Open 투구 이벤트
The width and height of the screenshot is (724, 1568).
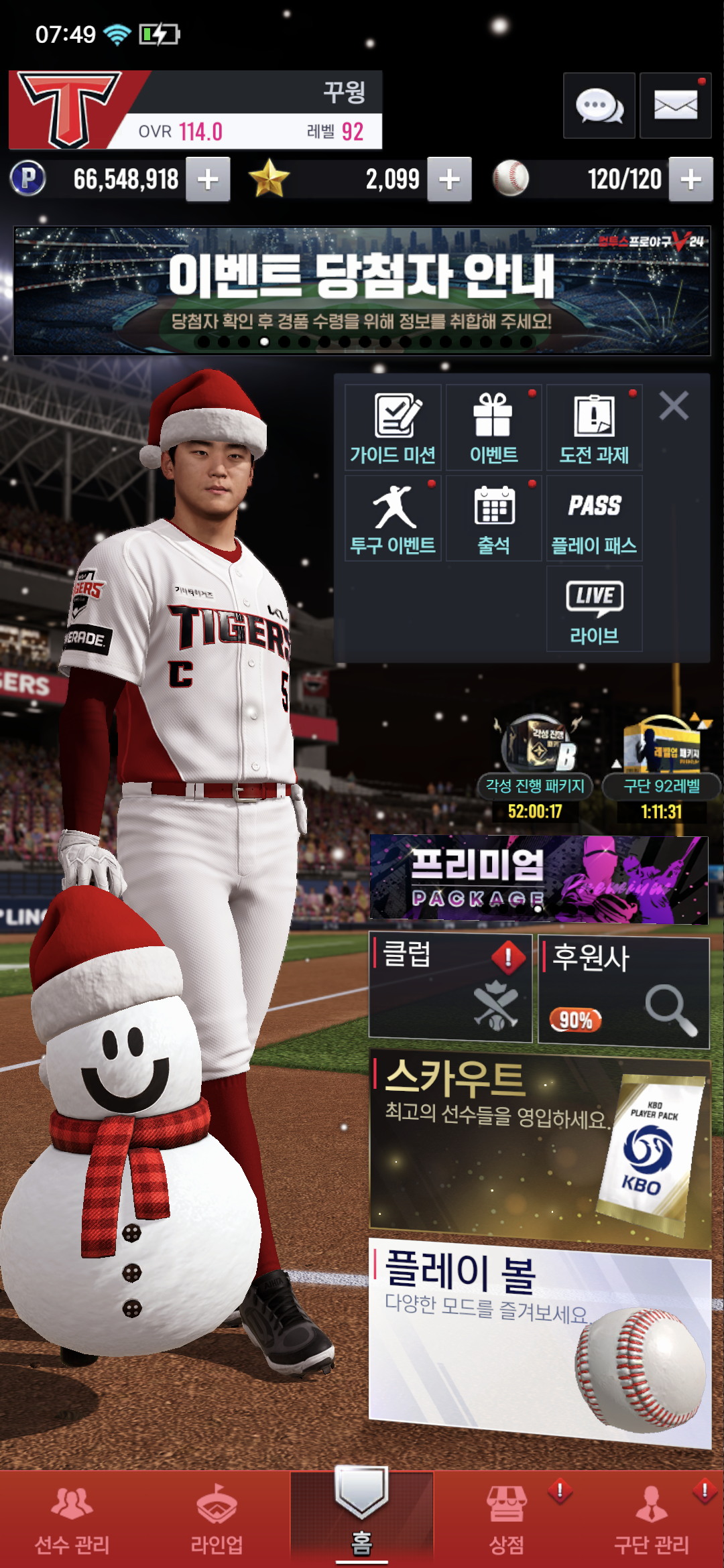click(x=393, y=518)
